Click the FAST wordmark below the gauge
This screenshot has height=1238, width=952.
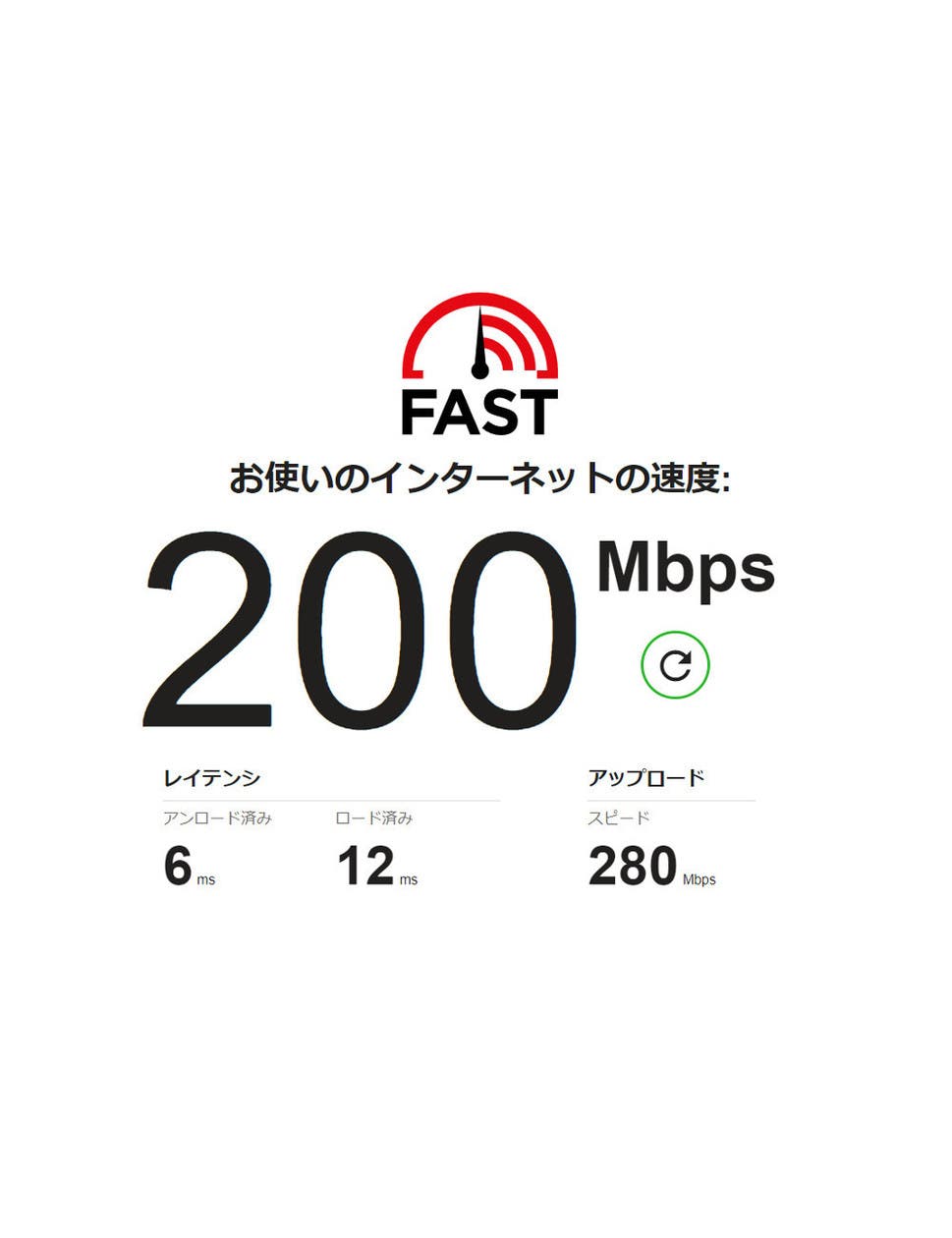tap(478, 411)
